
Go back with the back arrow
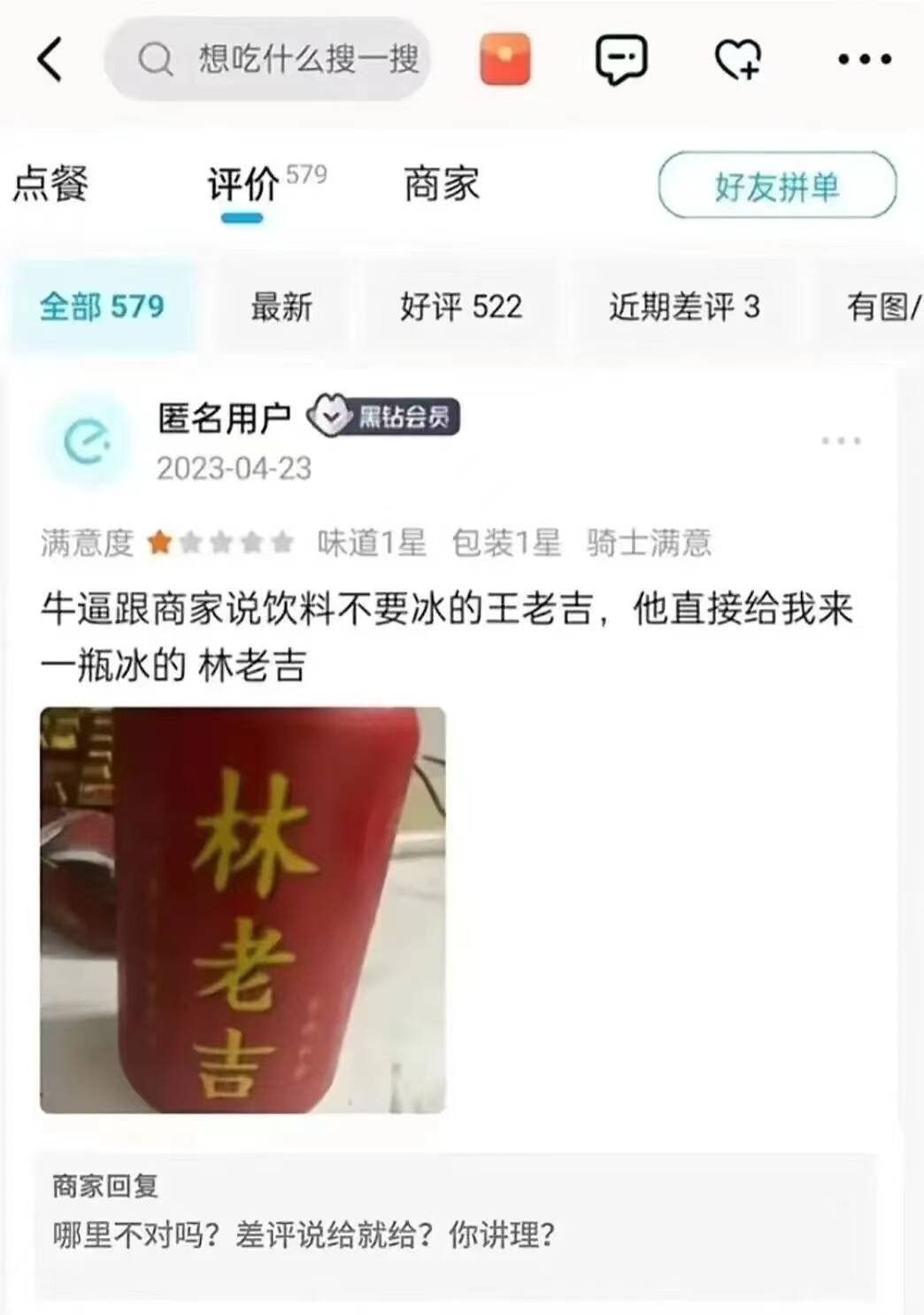50,60
